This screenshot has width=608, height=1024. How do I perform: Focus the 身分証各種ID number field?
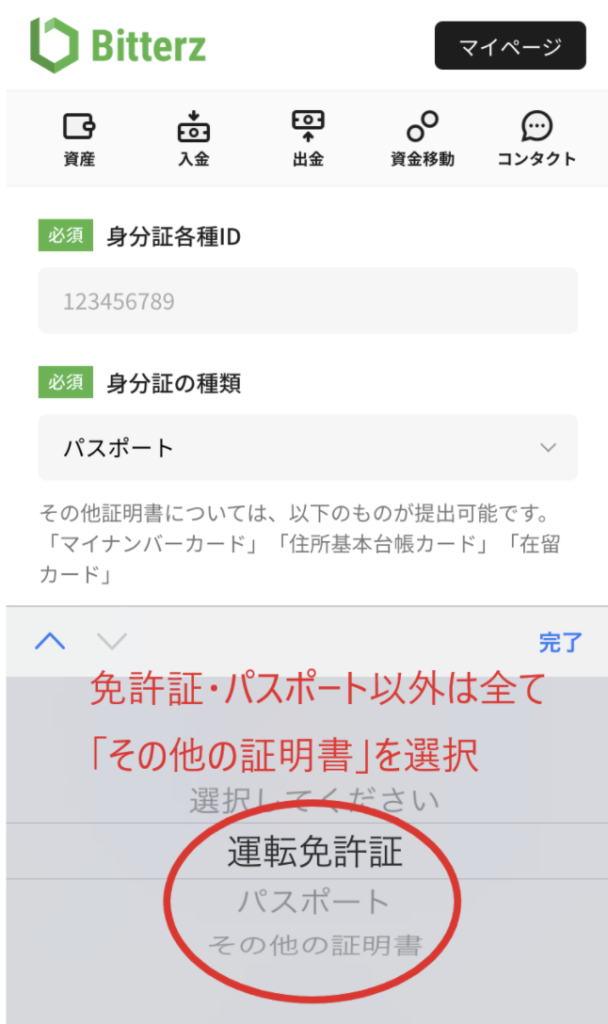(x=308, y=300)
